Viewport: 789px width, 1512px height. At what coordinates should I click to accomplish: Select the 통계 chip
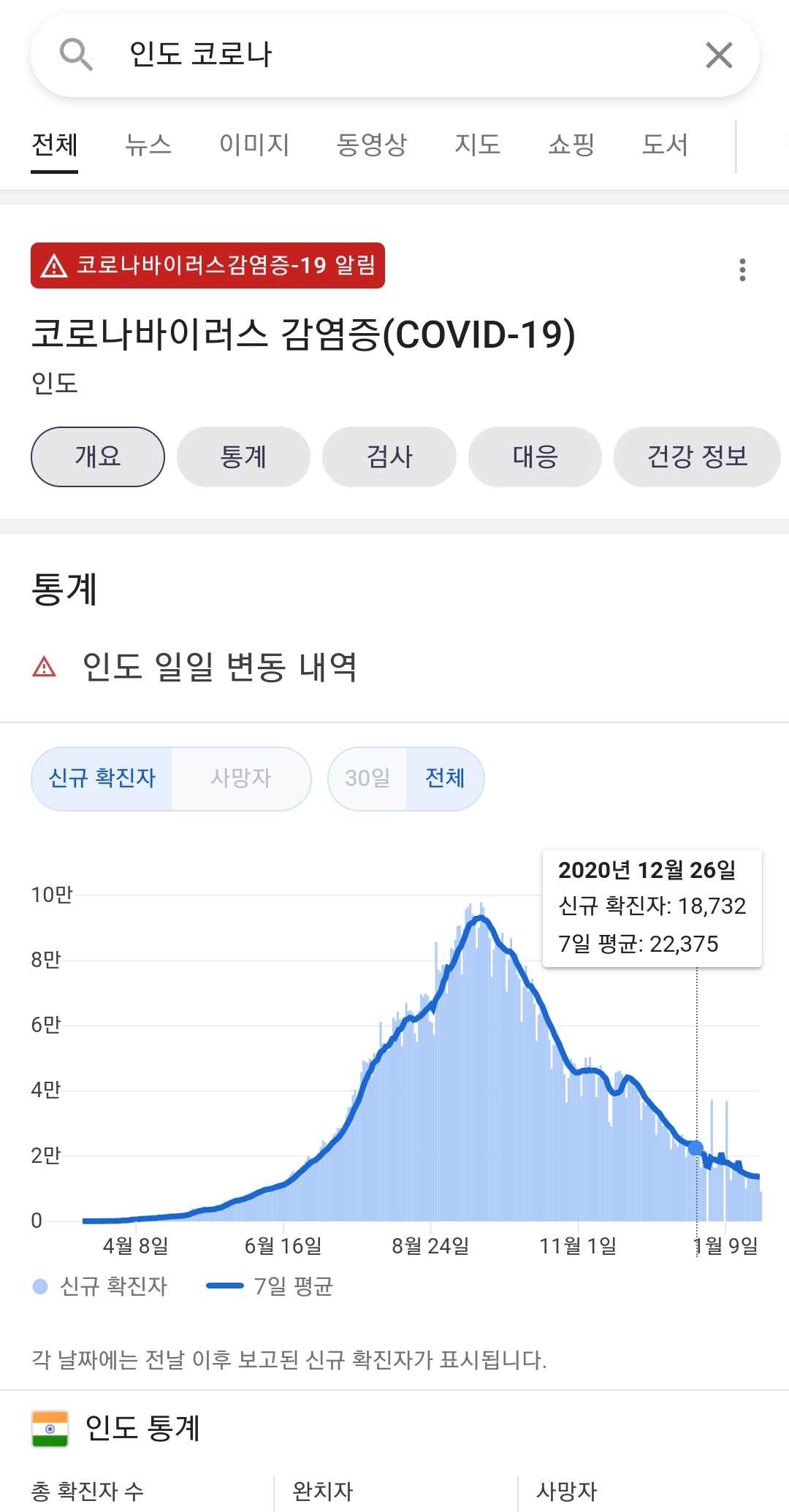pyautogui.click(x=243, y=457)
